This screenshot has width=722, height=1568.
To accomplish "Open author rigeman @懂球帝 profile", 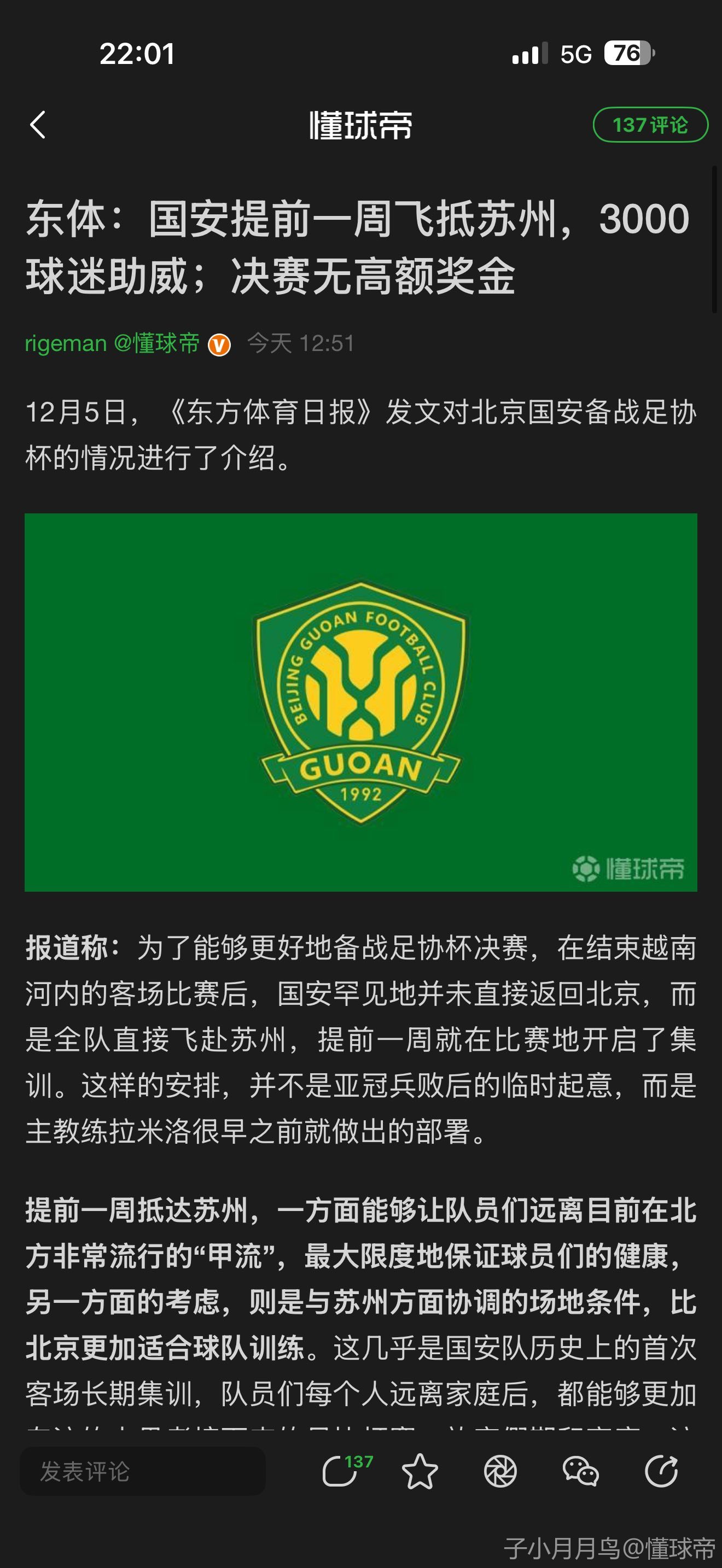I will tap(113, 343).
